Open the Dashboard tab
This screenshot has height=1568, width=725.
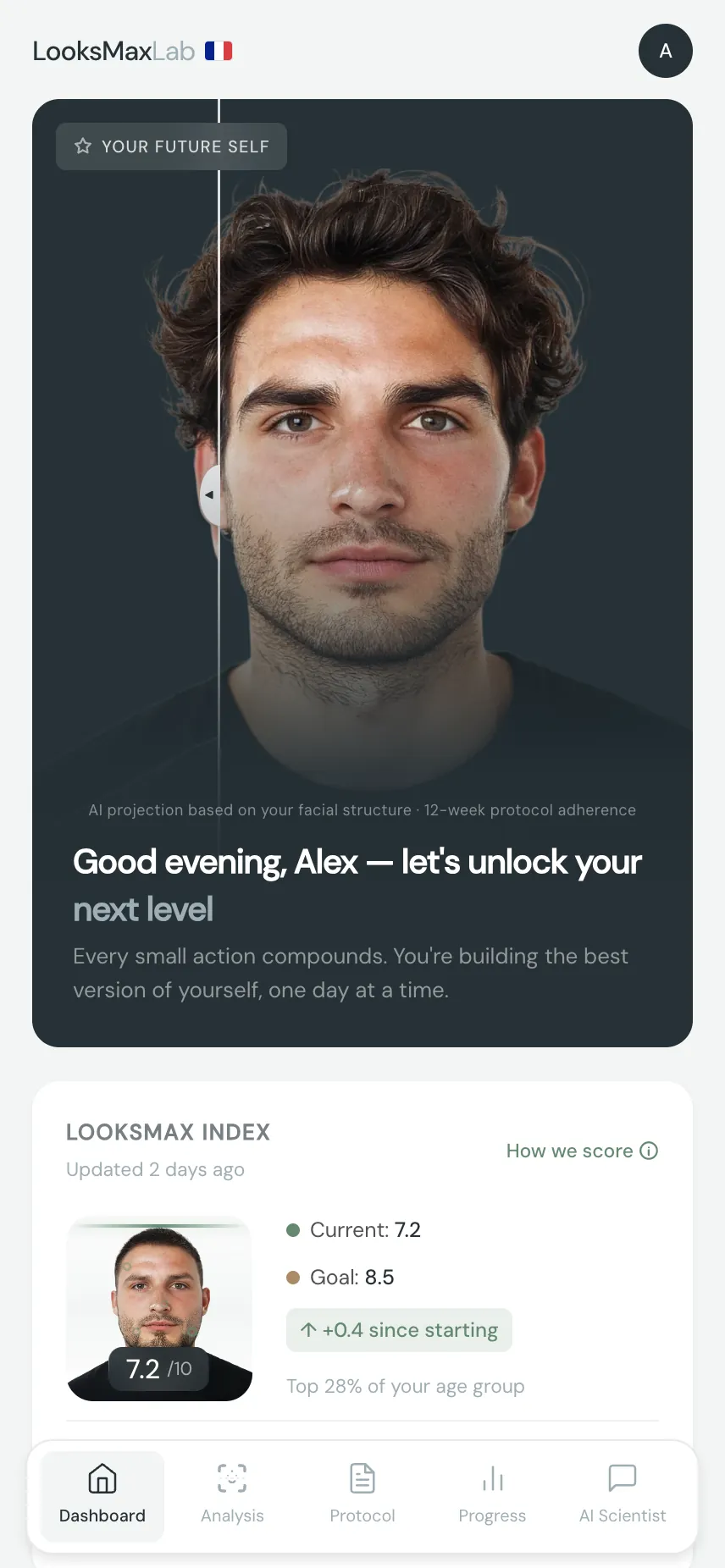[x=102, y=1495]
